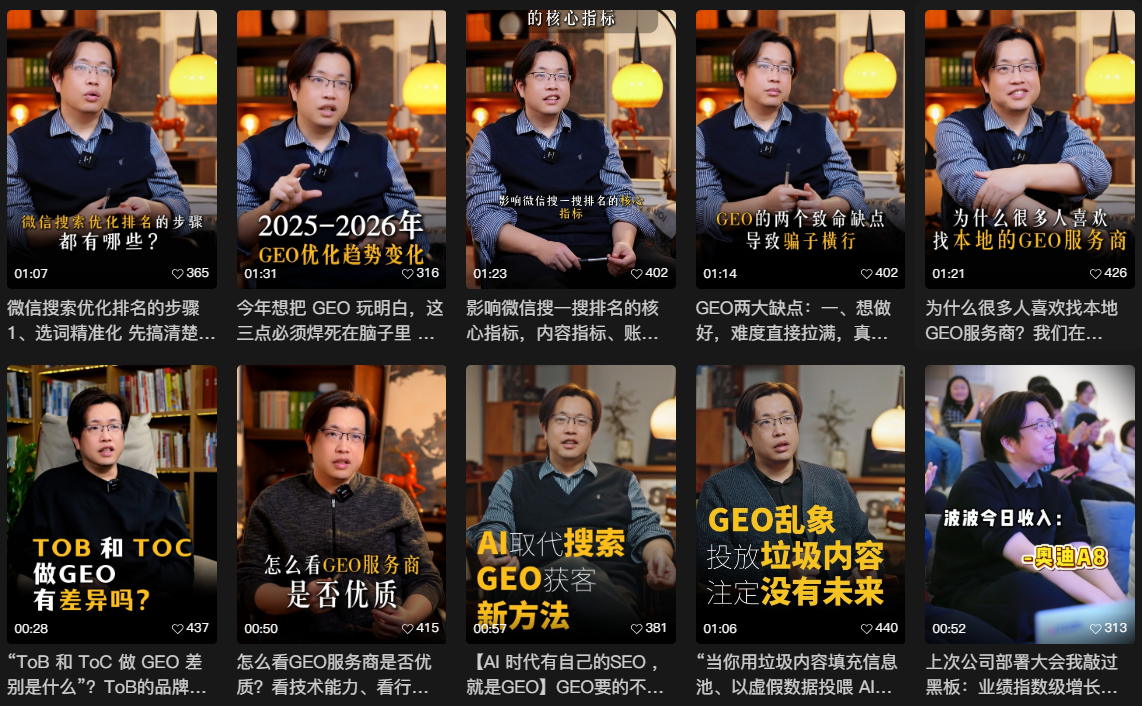Open the GEO乱象 投放垃圾内容 video
The width and height of the screenshot is (1142, 706).
point(800,504)
